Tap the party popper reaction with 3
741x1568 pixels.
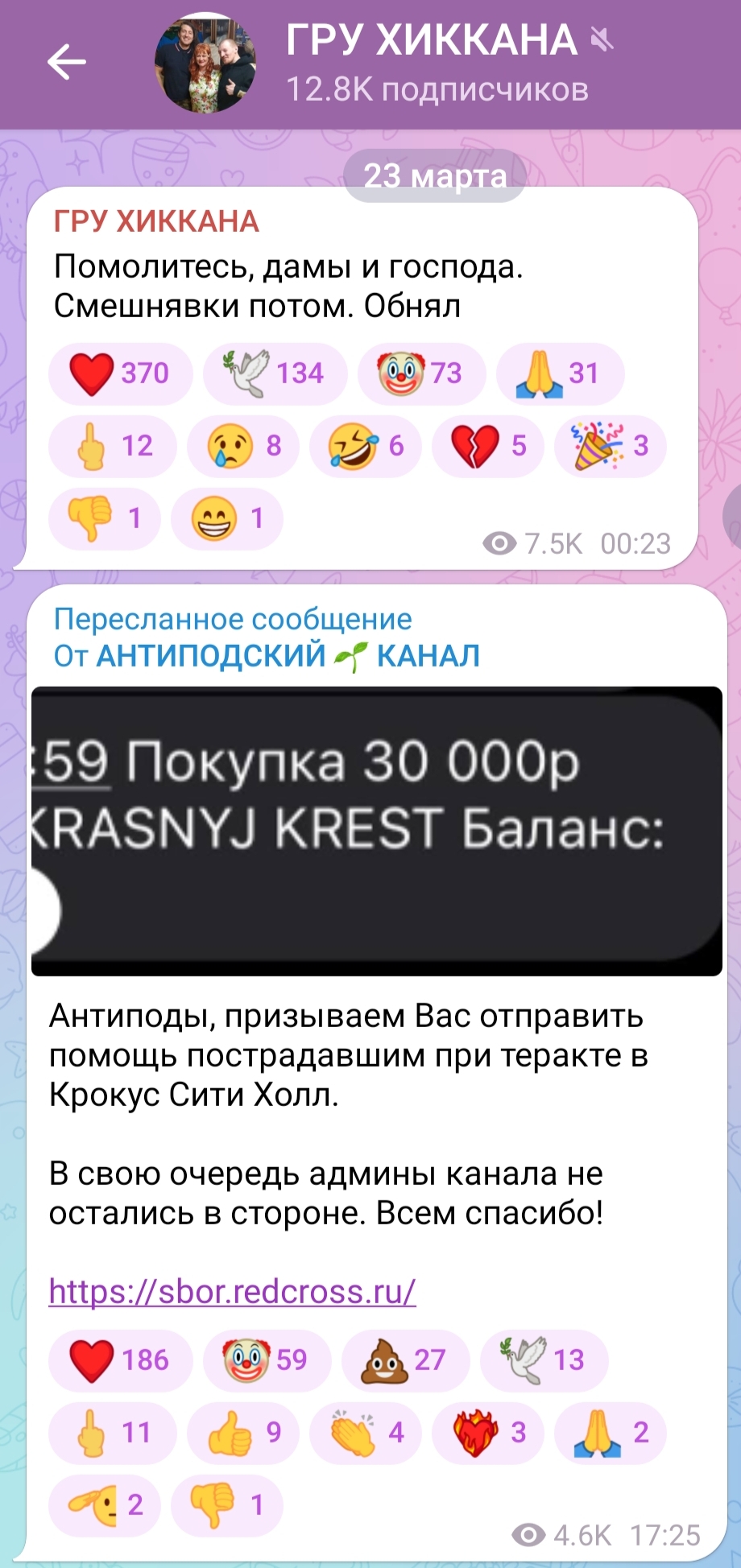(x=611, y=446)
